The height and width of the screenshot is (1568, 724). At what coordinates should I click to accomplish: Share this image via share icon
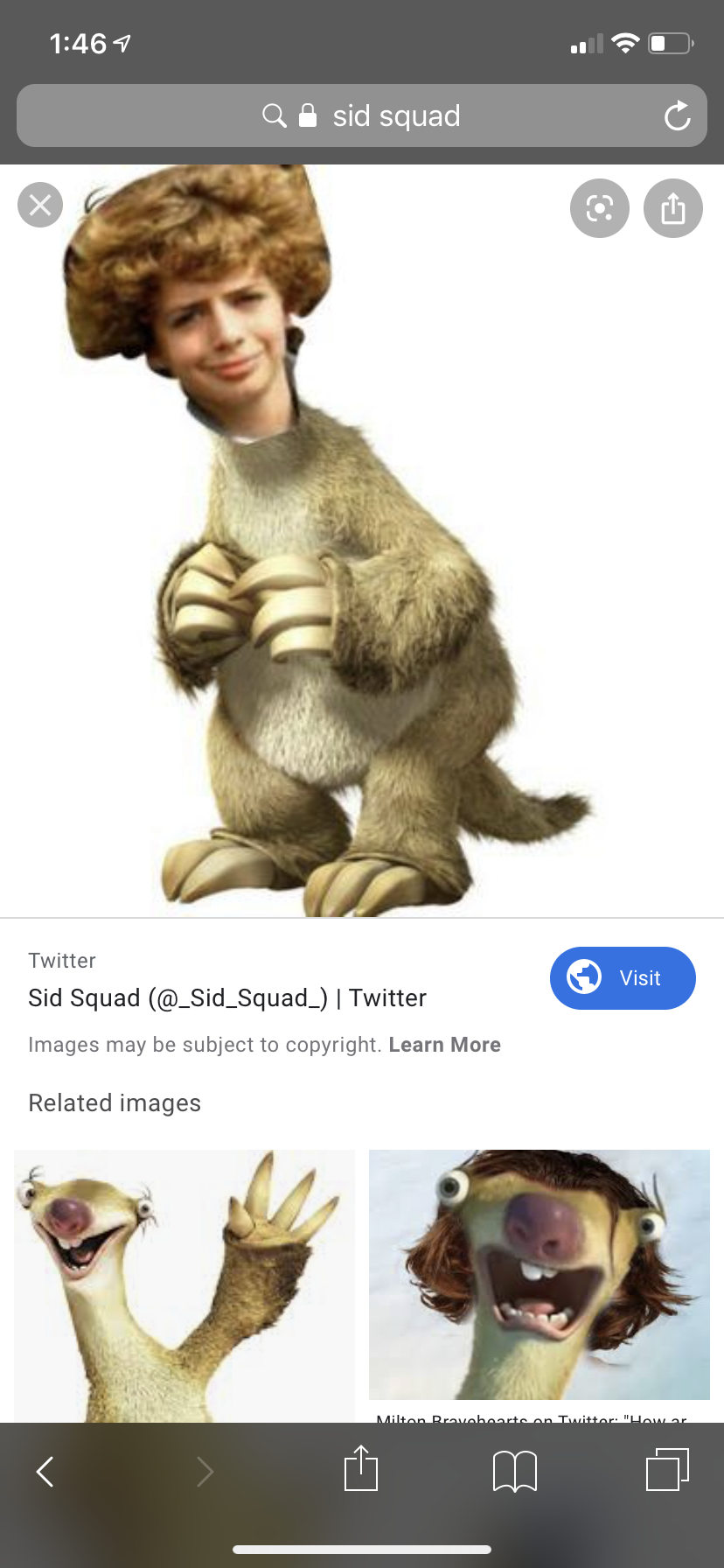(x=673, y=208)
